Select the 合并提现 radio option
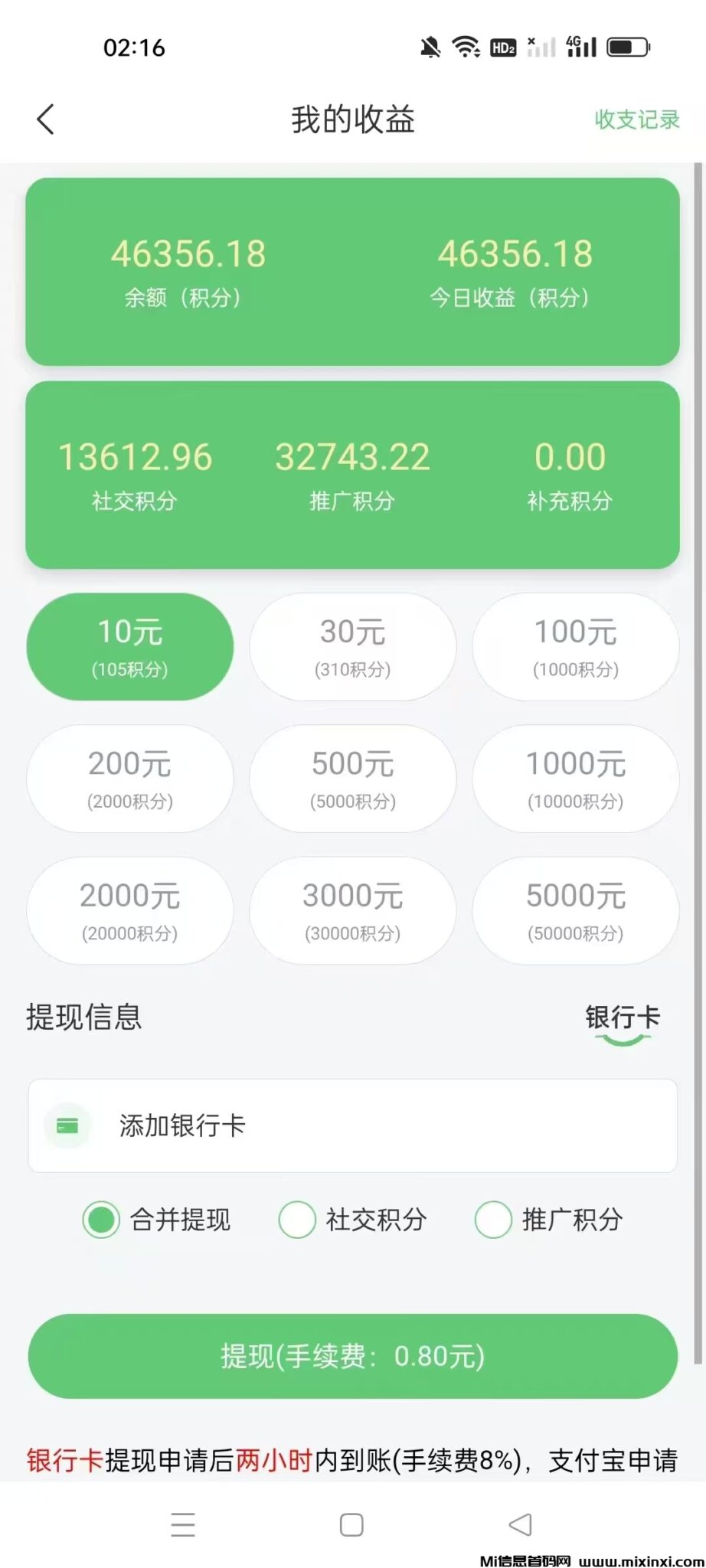The width and height of the screenshot is (706, 1568). coord(102,1220)
